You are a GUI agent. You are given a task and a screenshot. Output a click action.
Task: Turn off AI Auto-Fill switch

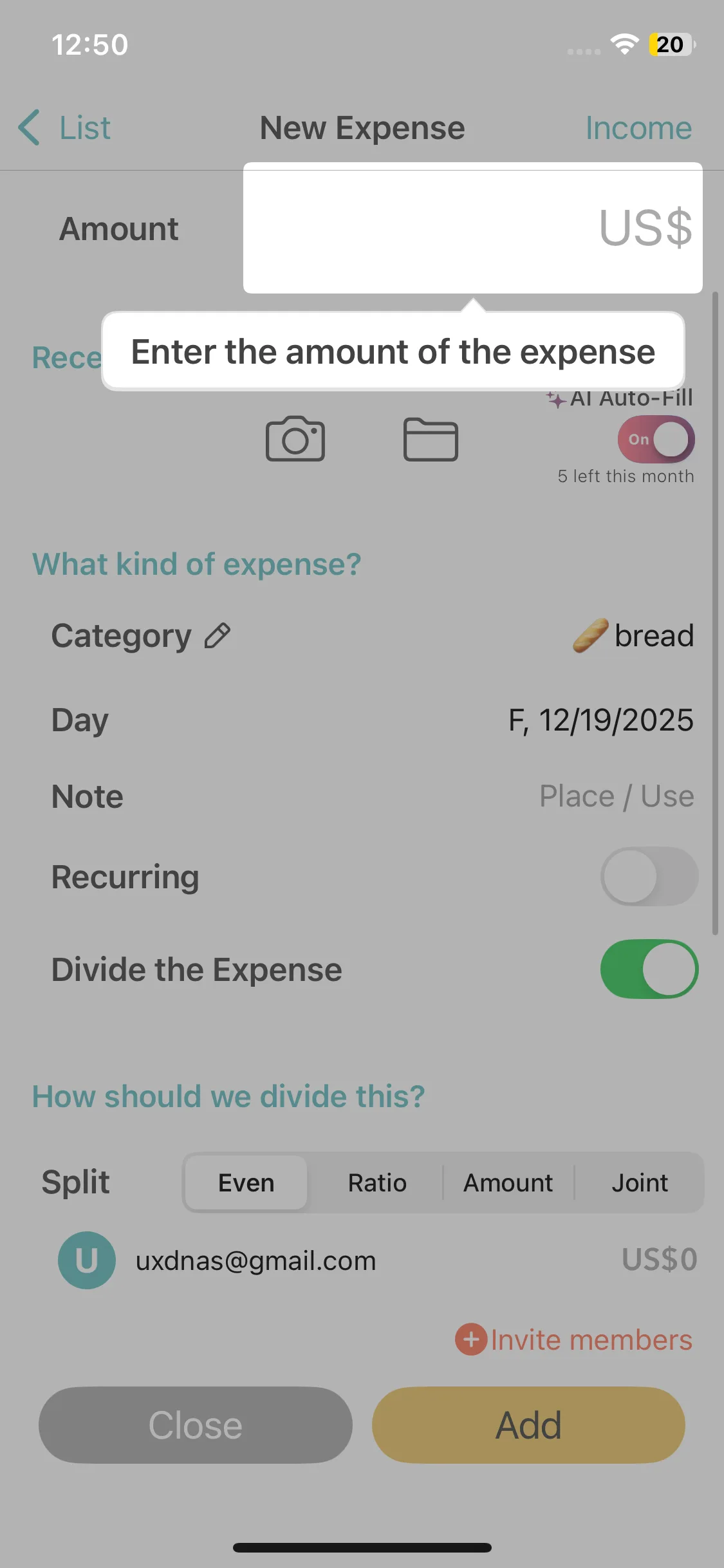(x=656, y=440)
